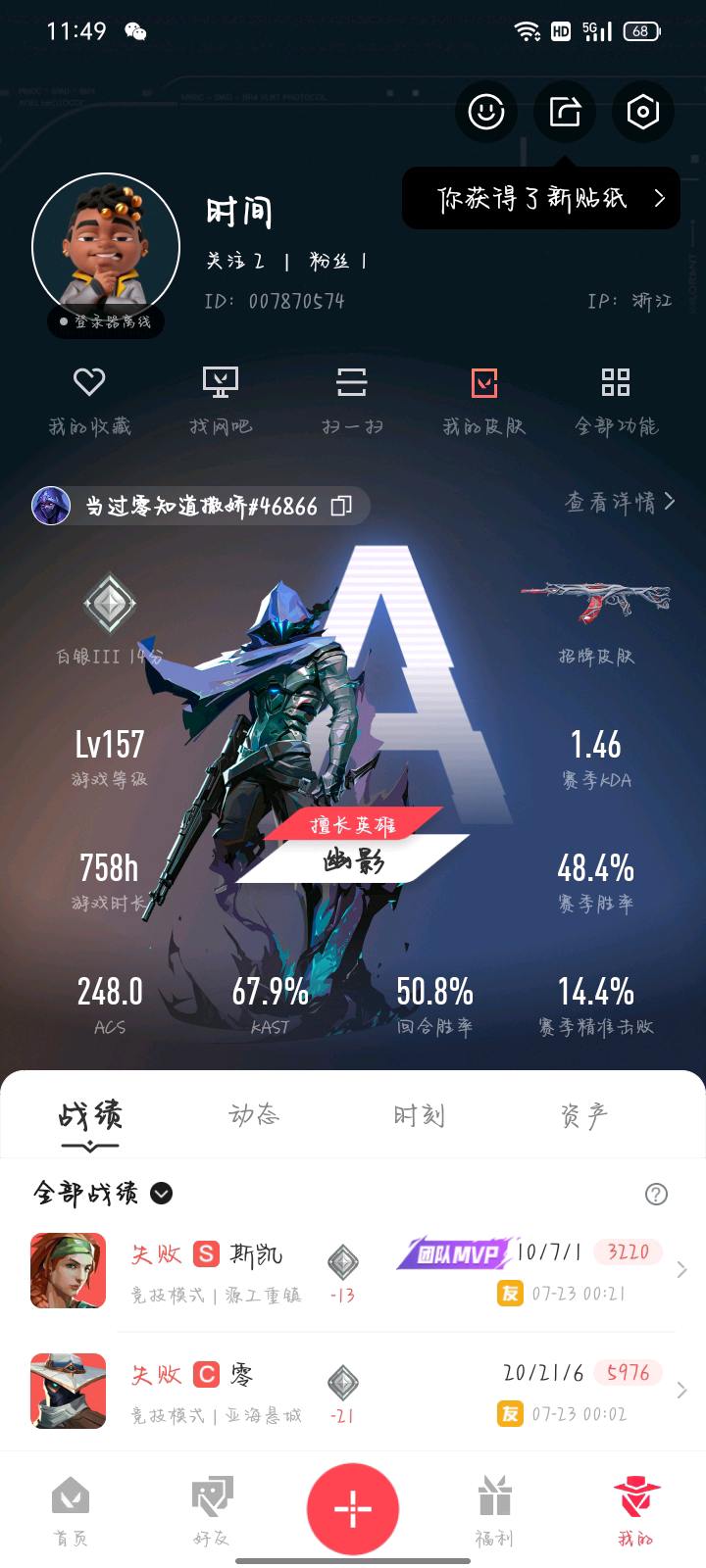Copy the game ID 当过零知道撒娇#46866

tap(341, 506)
